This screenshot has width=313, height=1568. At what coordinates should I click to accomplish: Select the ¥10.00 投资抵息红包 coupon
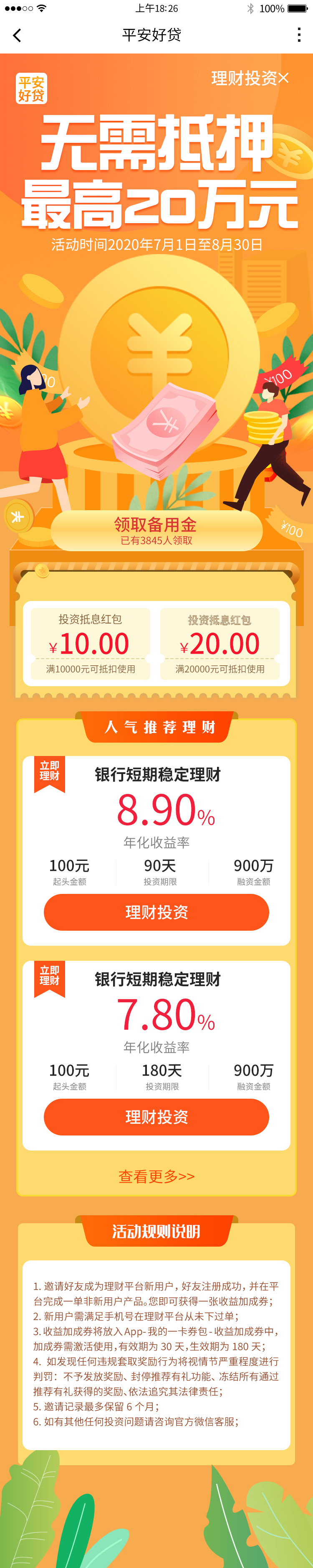coord(91,644)
